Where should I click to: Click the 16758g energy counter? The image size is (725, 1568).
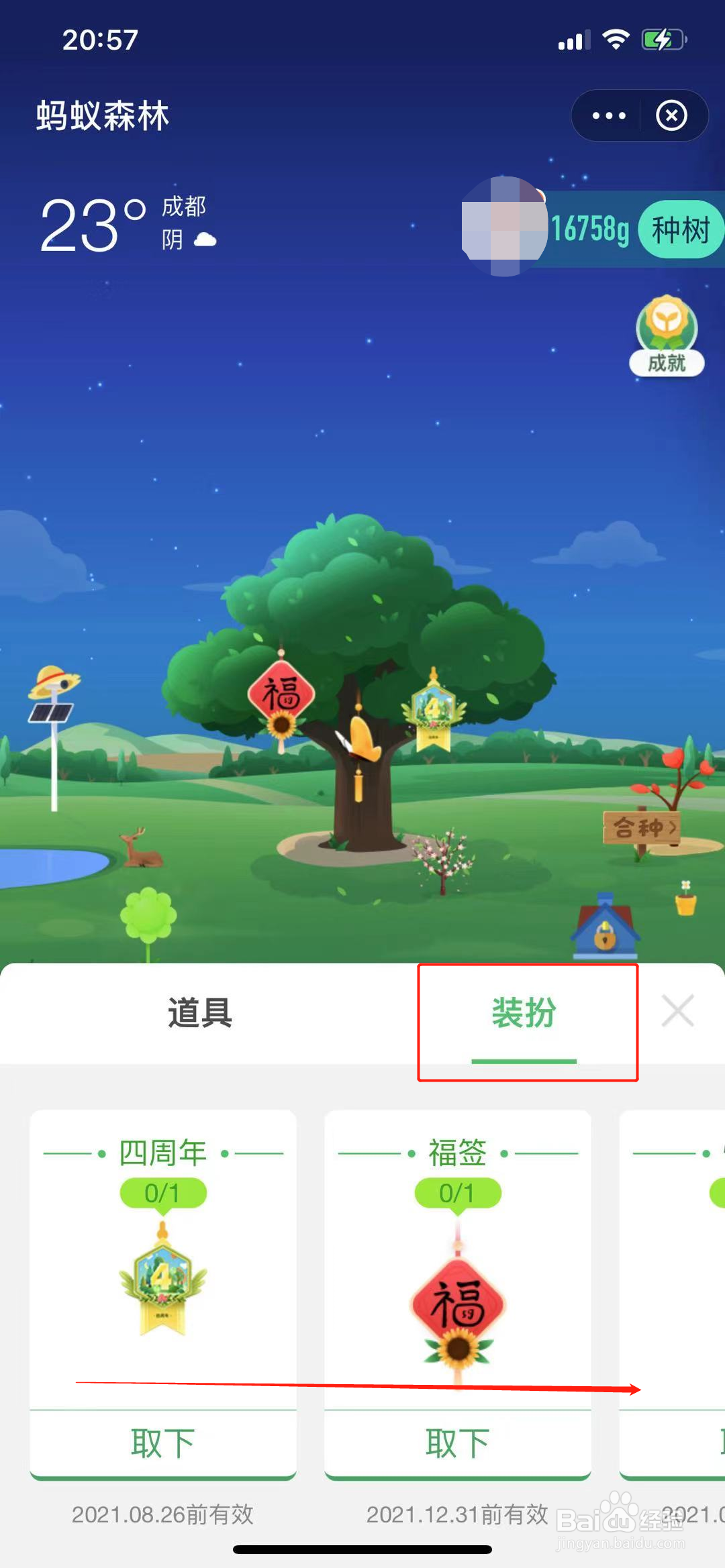(589, 228)
